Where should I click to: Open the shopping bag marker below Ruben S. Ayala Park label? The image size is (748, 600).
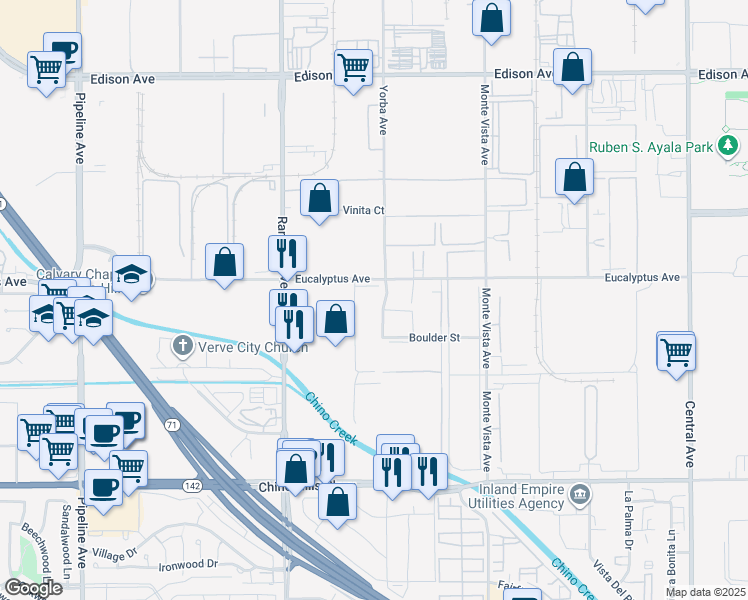574,178
